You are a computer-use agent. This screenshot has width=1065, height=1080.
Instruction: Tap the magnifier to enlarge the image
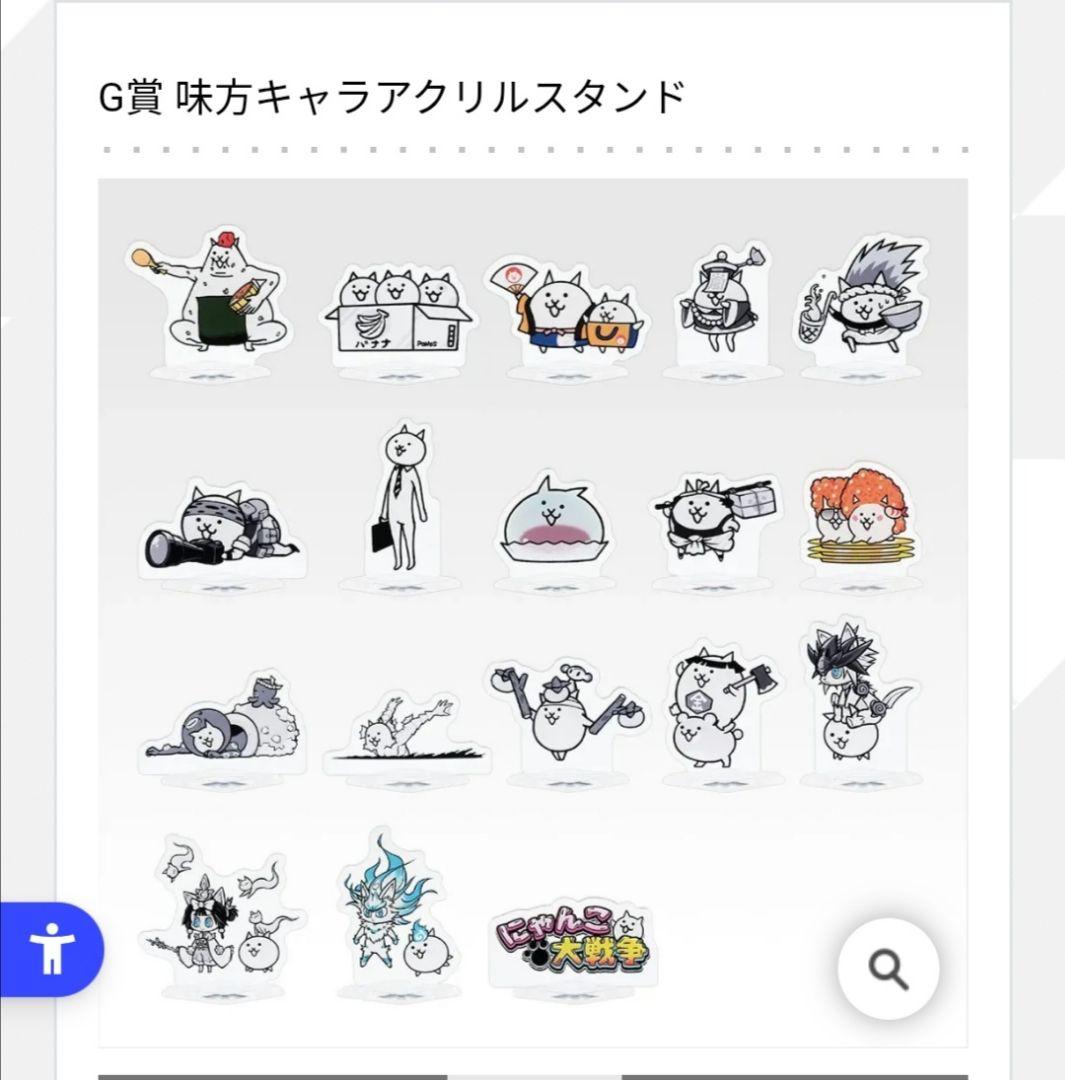point(888,969)
